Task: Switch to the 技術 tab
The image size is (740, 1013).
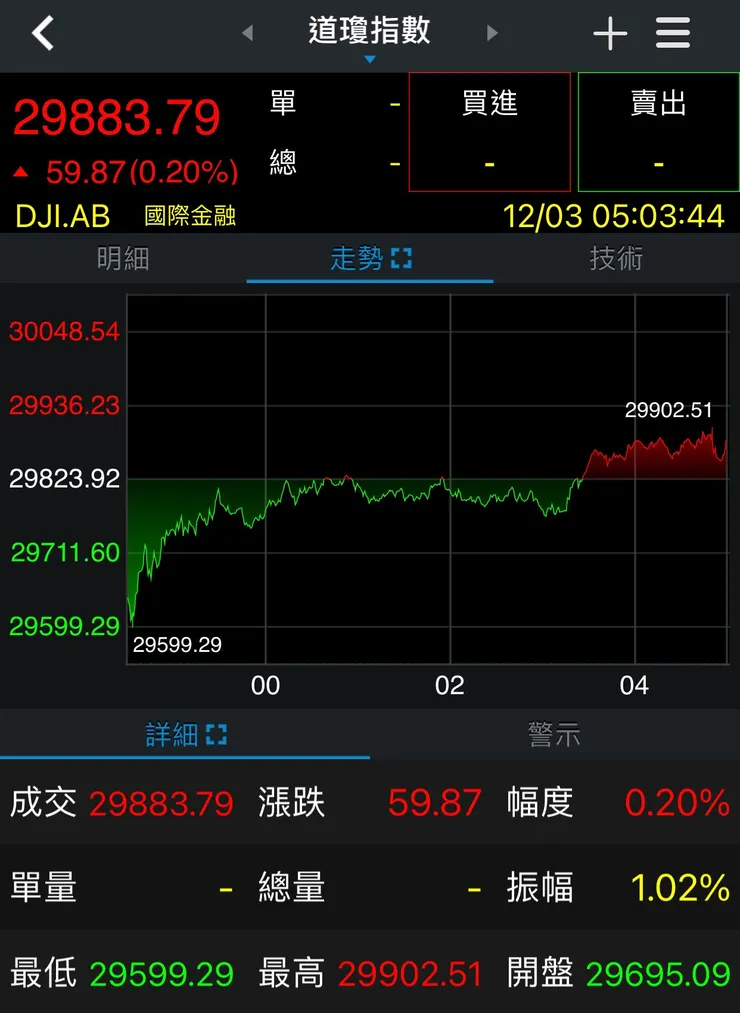Action: [617, 257]
